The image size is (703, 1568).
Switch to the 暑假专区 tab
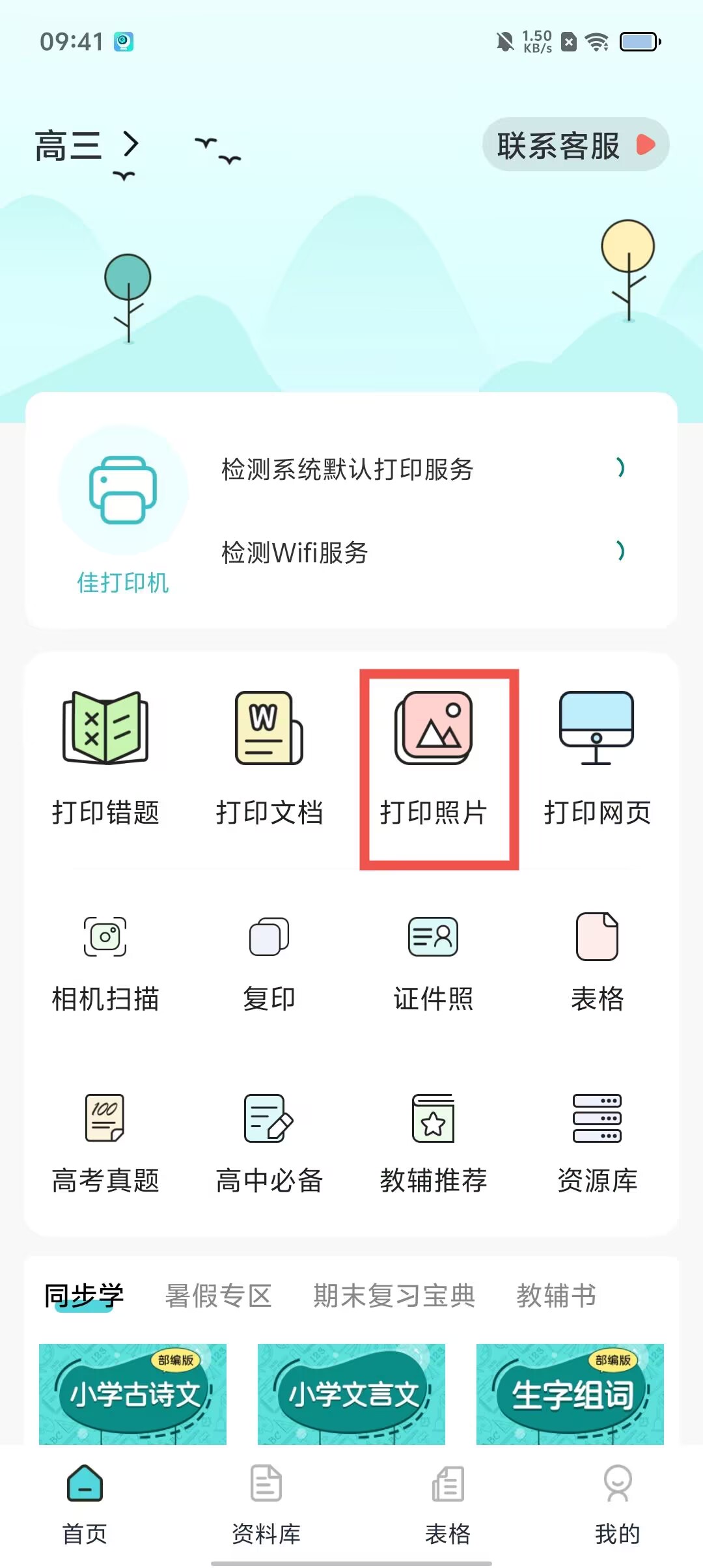218,1296
